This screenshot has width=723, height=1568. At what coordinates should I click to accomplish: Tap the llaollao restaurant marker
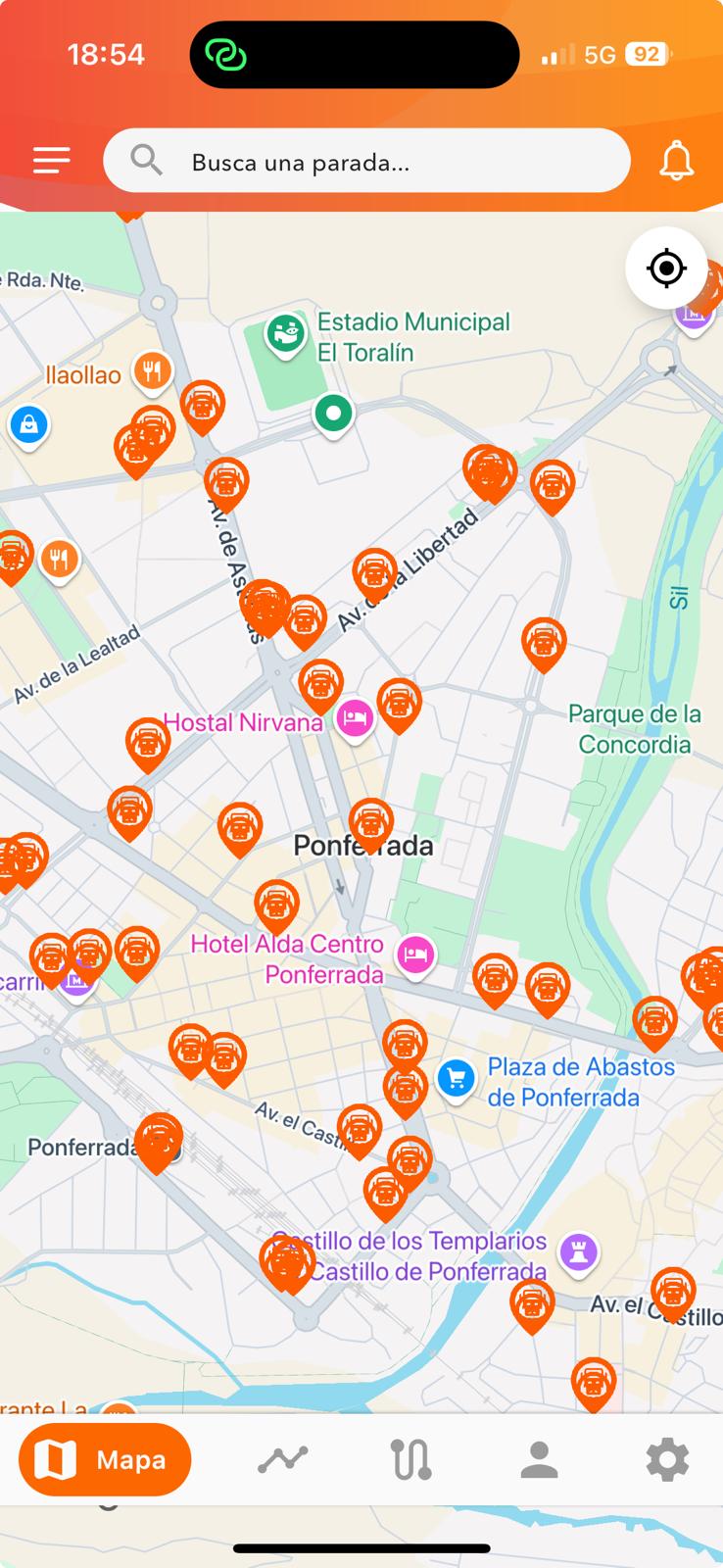[x=151, y=371]
